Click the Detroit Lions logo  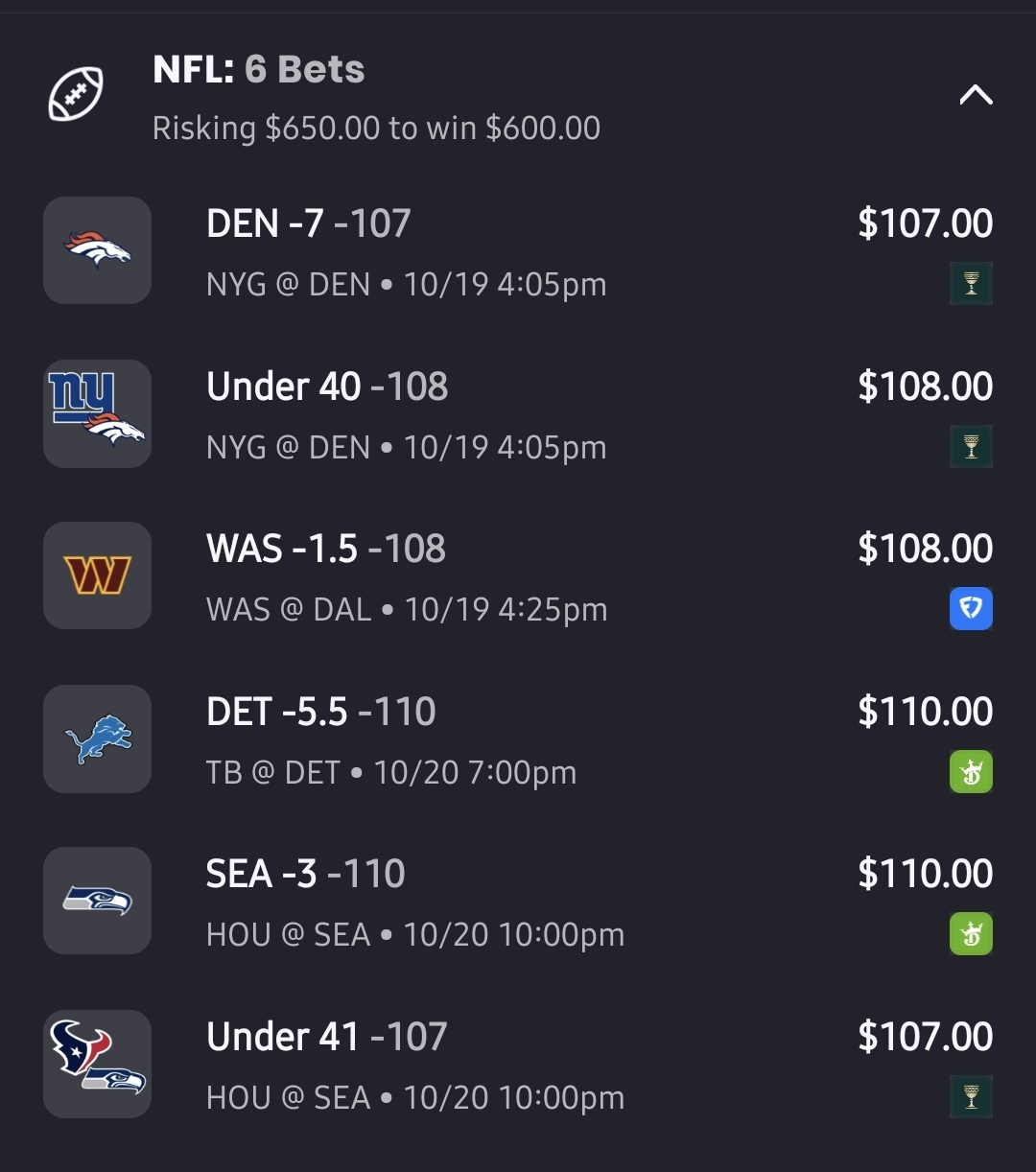point(97,738)
